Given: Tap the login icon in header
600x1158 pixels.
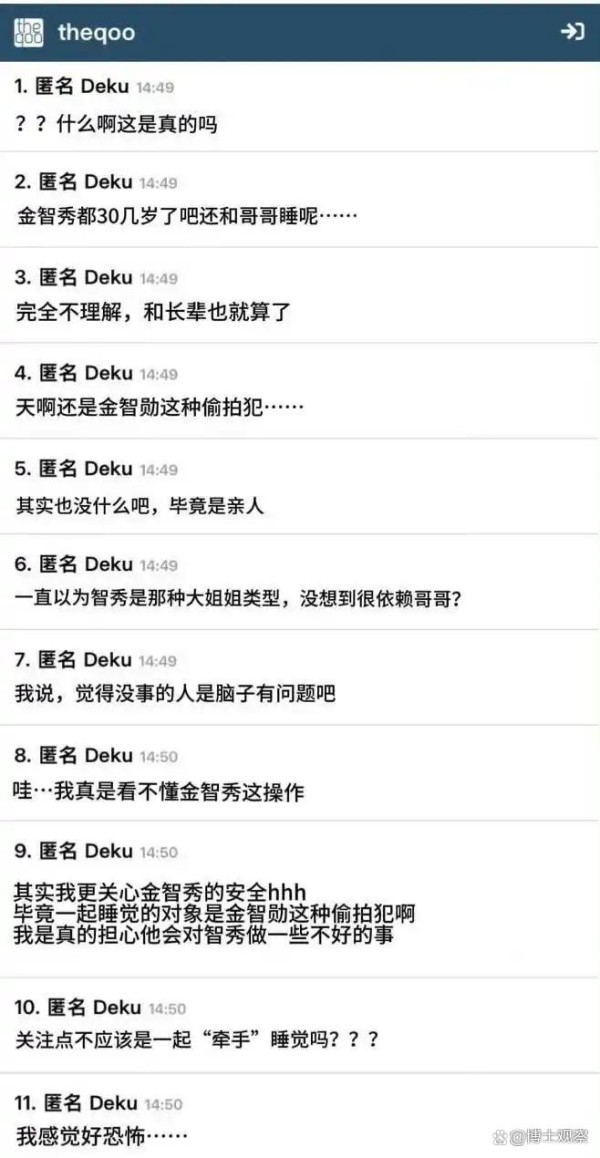Looking at the screenshot, I should pyautogui.click(x=572, y=32).
